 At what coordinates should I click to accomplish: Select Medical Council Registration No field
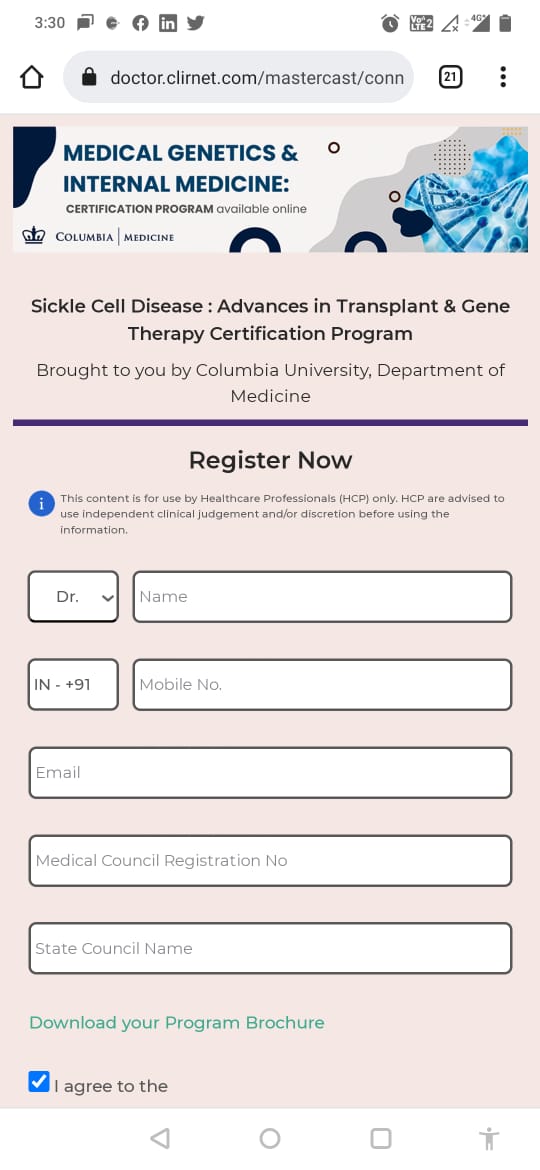tap(270, 860)
